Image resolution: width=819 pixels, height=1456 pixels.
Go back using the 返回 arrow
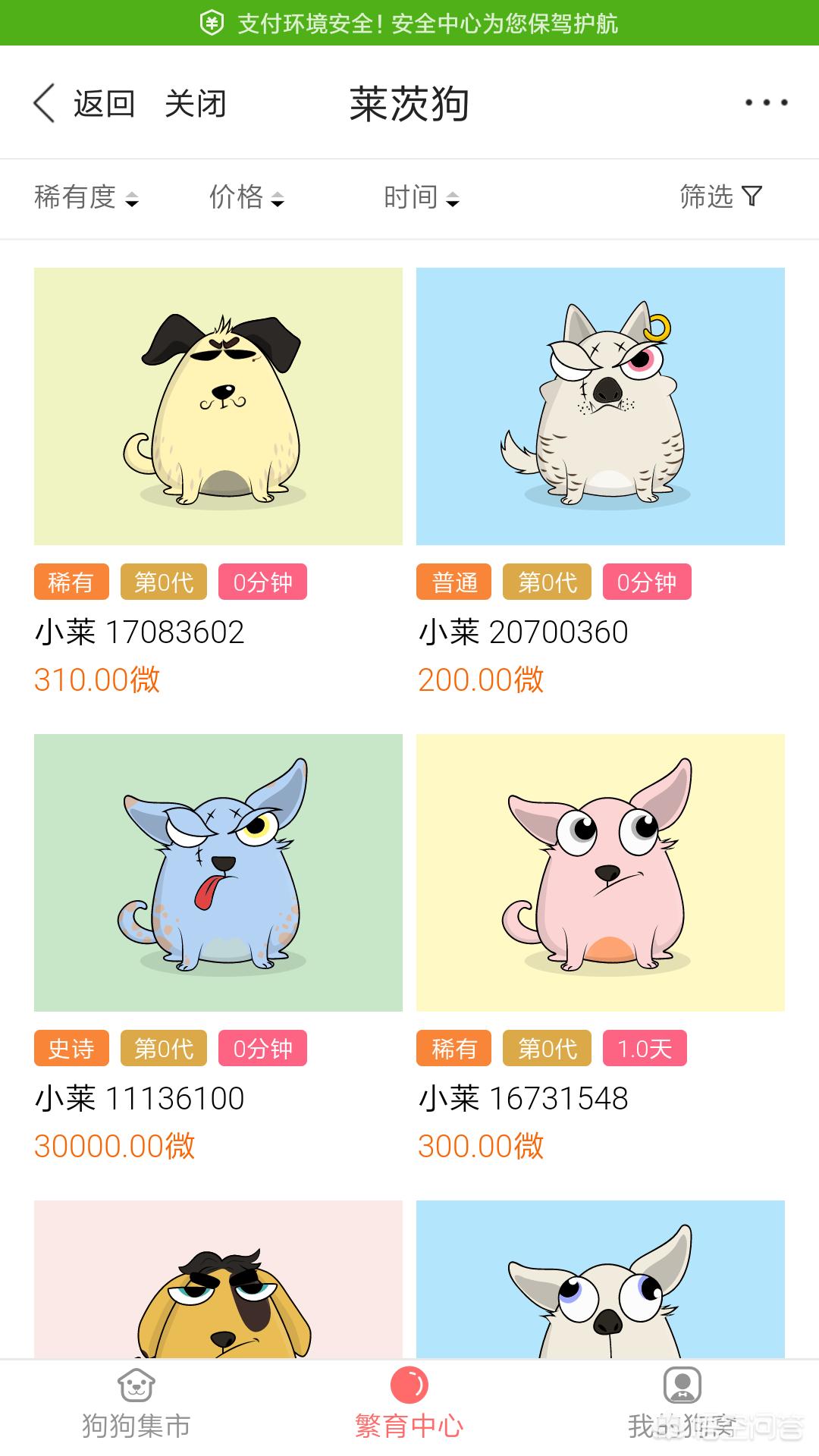[83, 103]
